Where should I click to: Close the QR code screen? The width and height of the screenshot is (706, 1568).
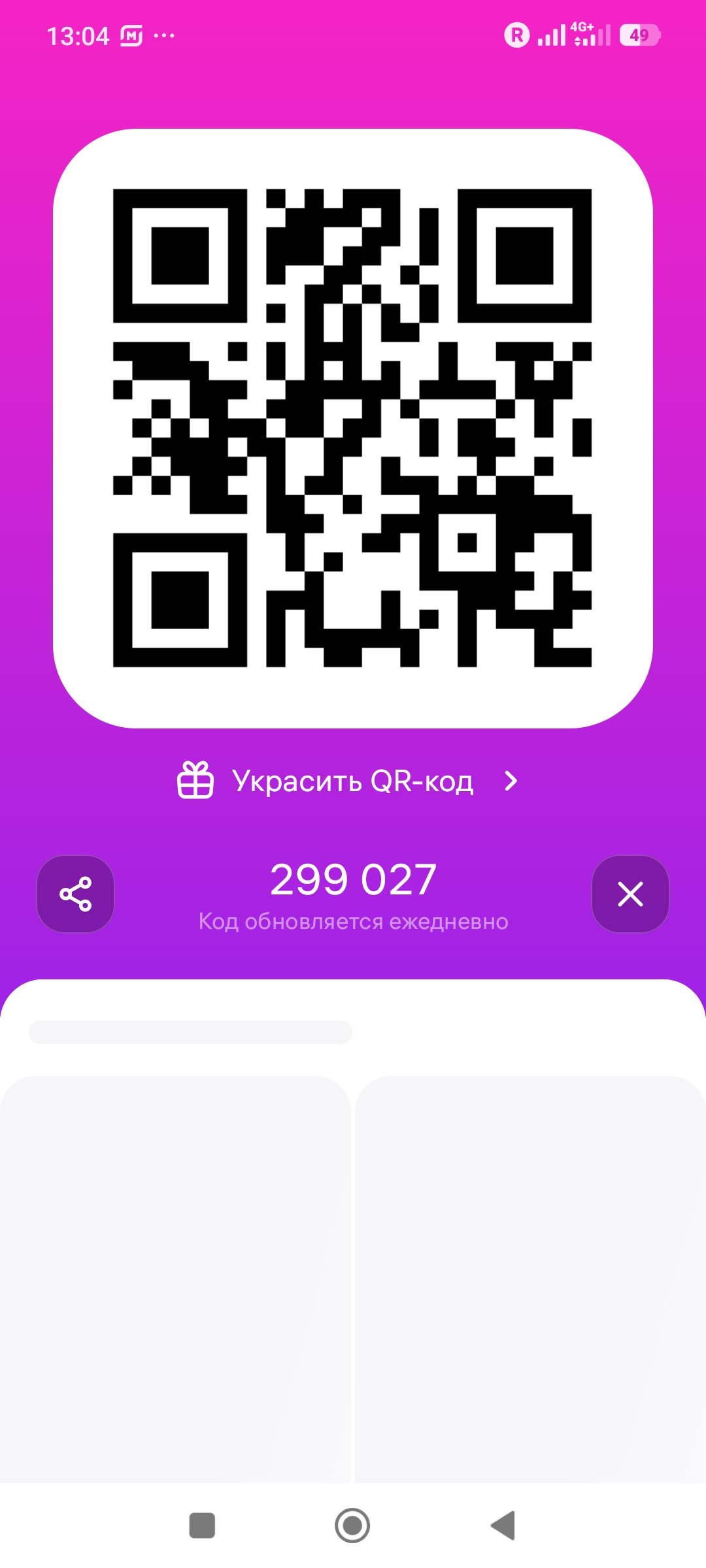click(x=630, y=894)
